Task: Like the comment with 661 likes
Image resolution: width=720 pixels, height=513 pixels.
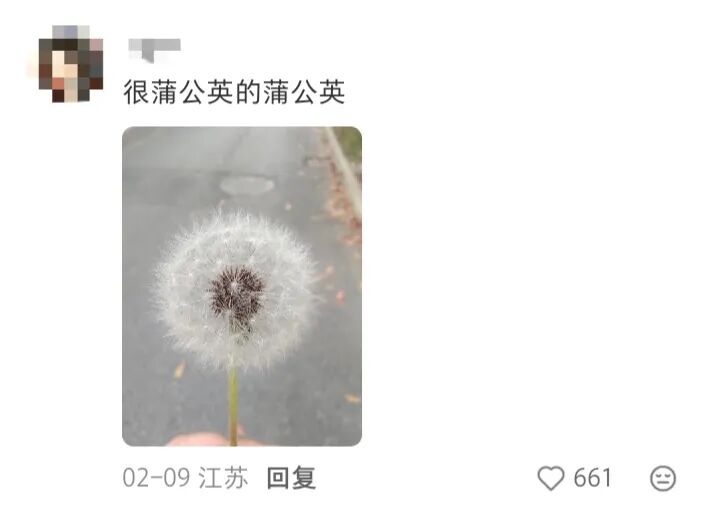Action: coord(551,479)
